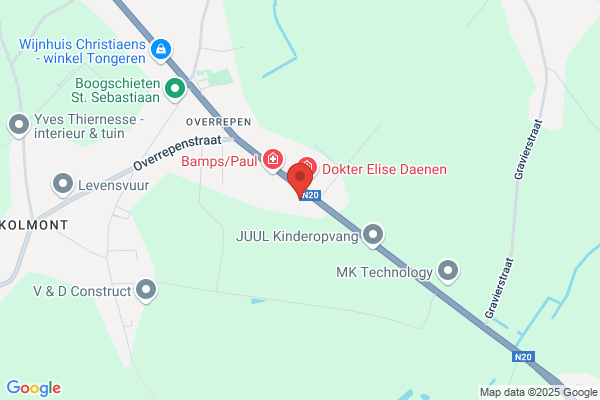Select the red dropped location pin
This screenshot has height=400, width=600.
300,181
